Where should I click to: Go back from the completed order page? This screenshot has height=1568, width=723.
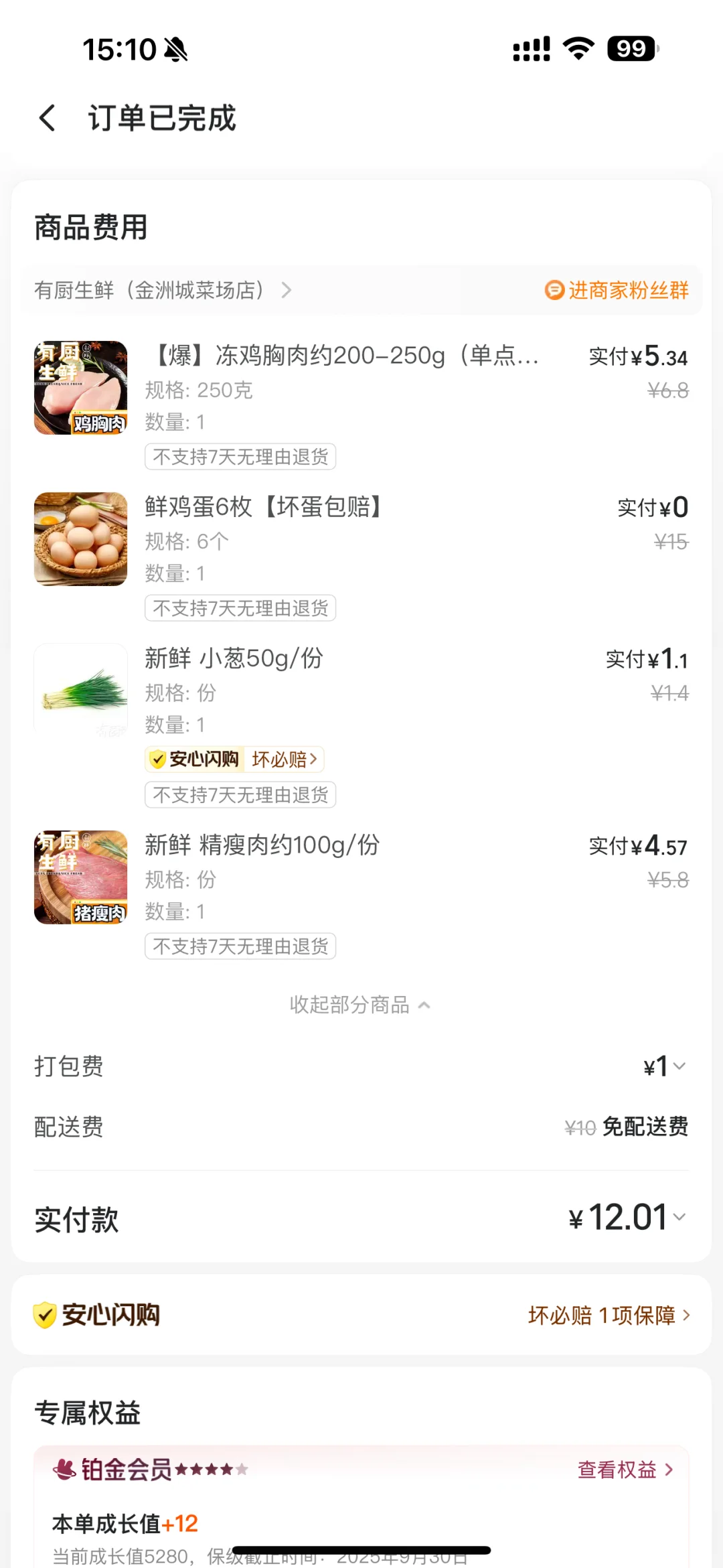48,119
